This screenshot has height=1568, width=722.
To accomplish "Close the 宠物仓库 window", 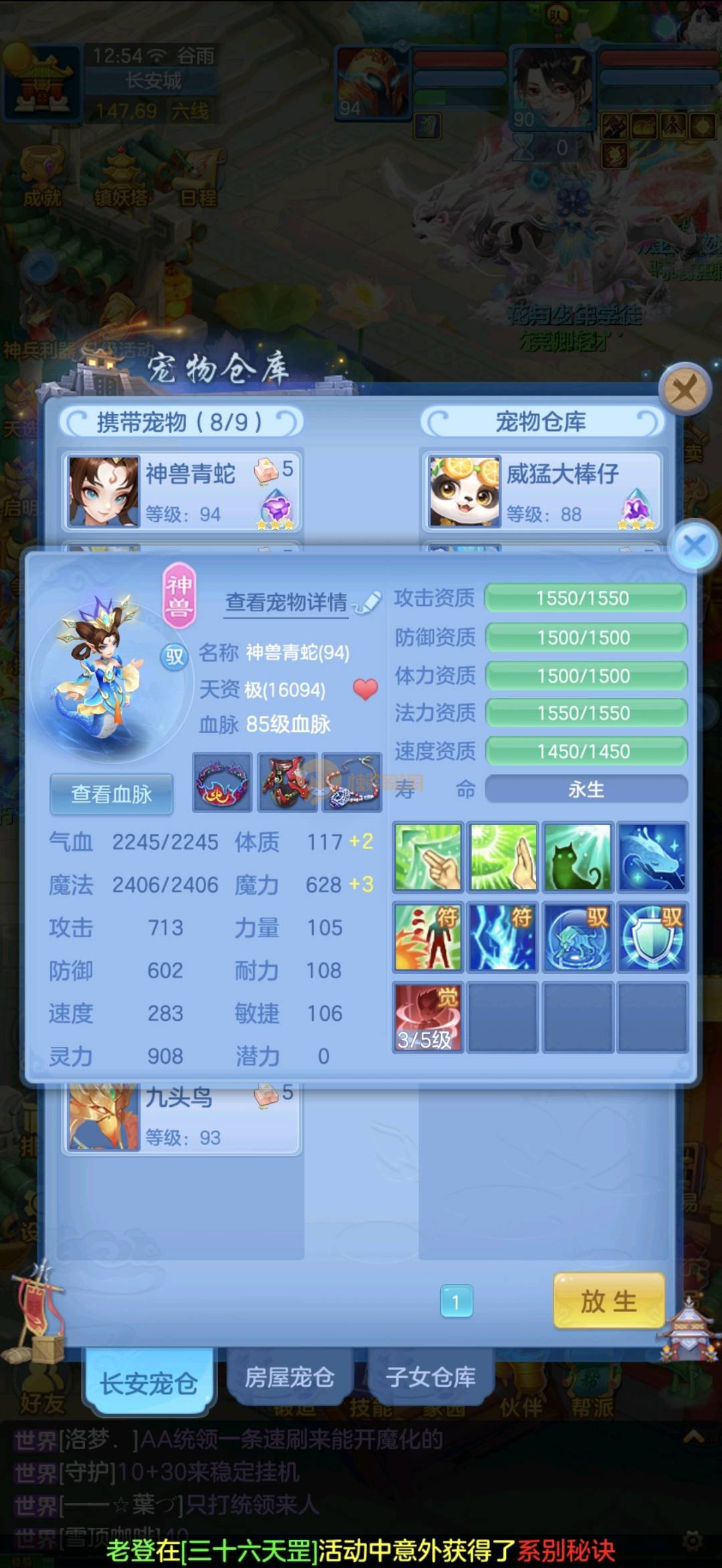I will [x=685, y=389].
